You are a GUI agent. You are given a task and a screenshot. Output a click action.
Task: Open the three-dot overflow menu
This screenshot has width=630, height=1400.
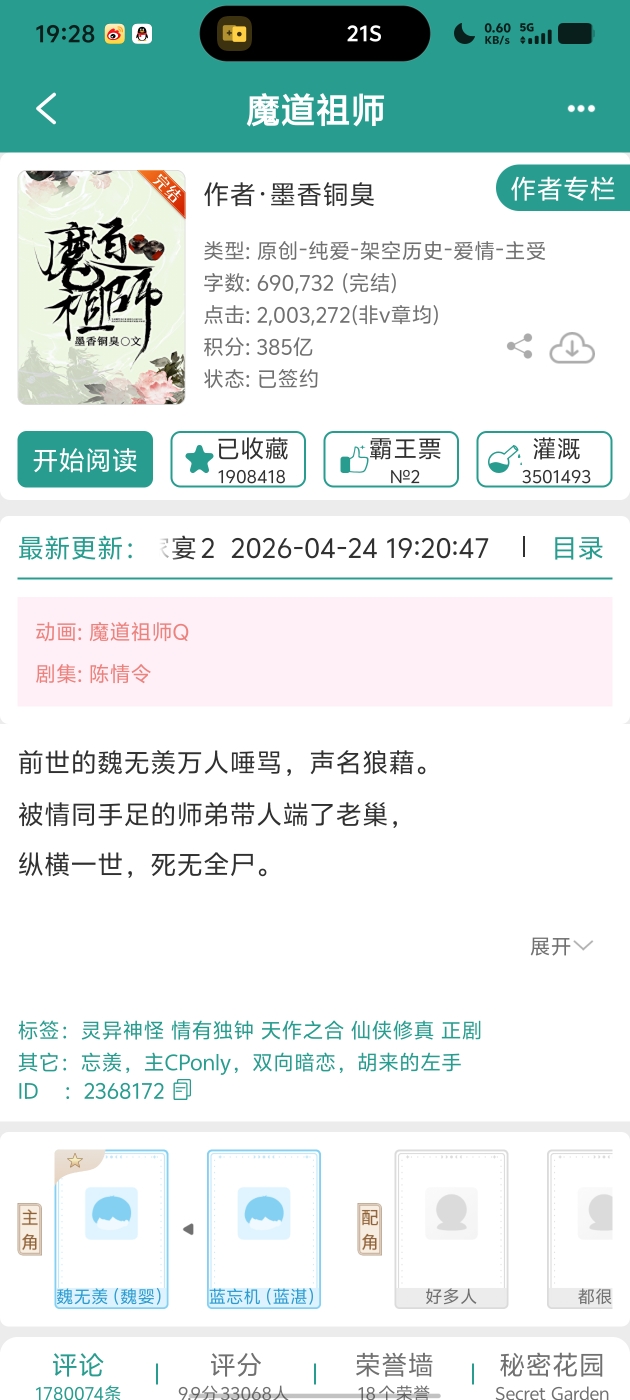[581, 109]
